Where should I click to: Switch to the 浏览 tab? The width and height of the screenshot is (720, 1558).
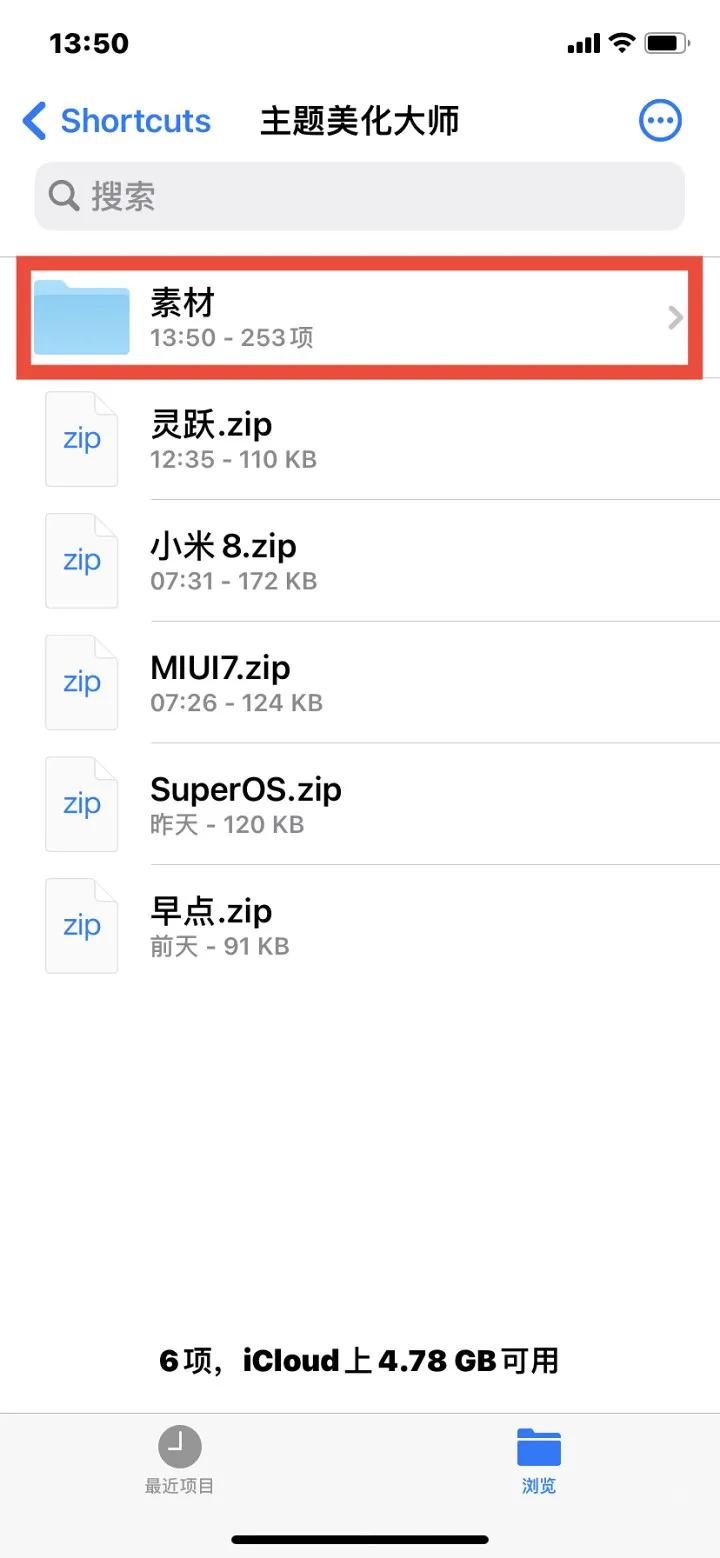click(x=539, y=1460)
